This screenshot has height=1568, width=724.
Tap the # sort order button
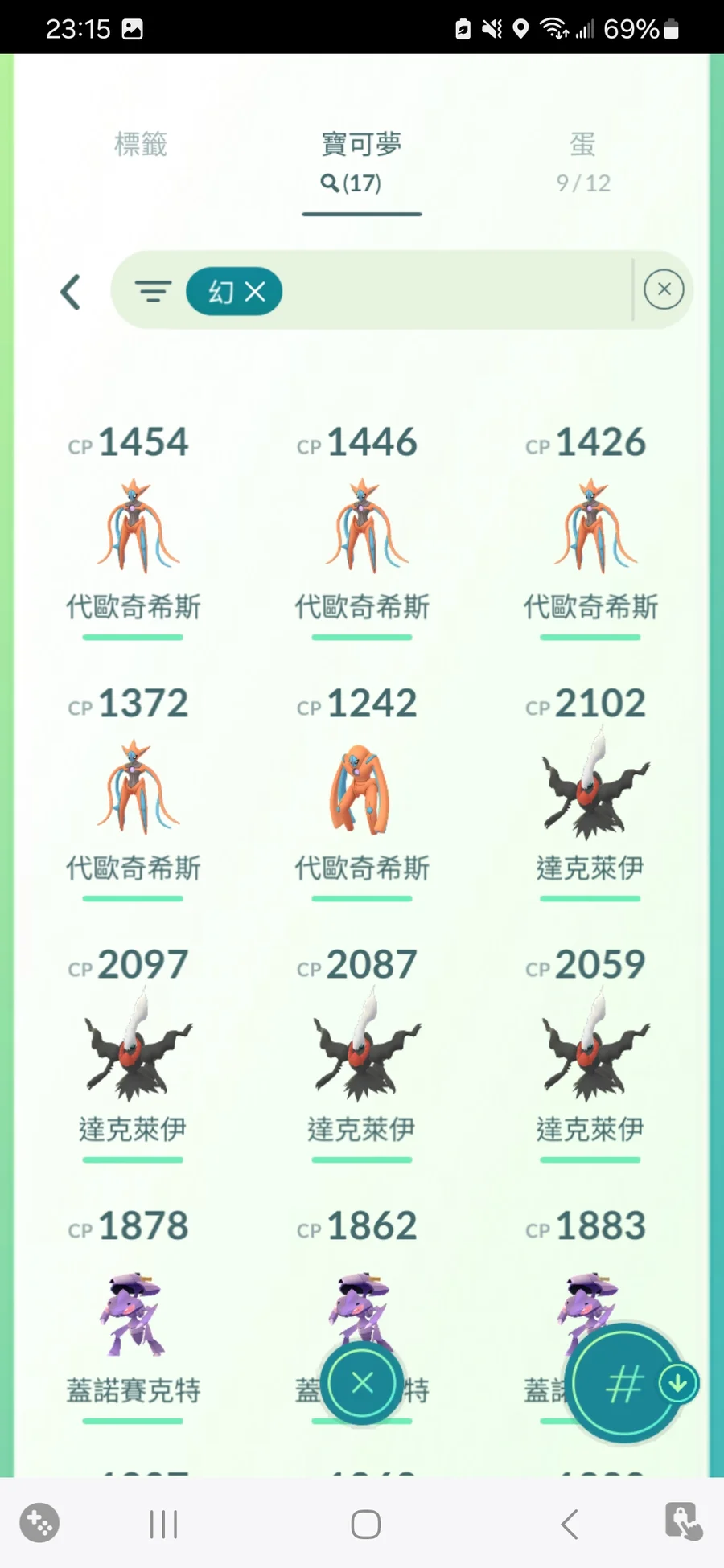pyautogui.click(x=623, y=1384)
